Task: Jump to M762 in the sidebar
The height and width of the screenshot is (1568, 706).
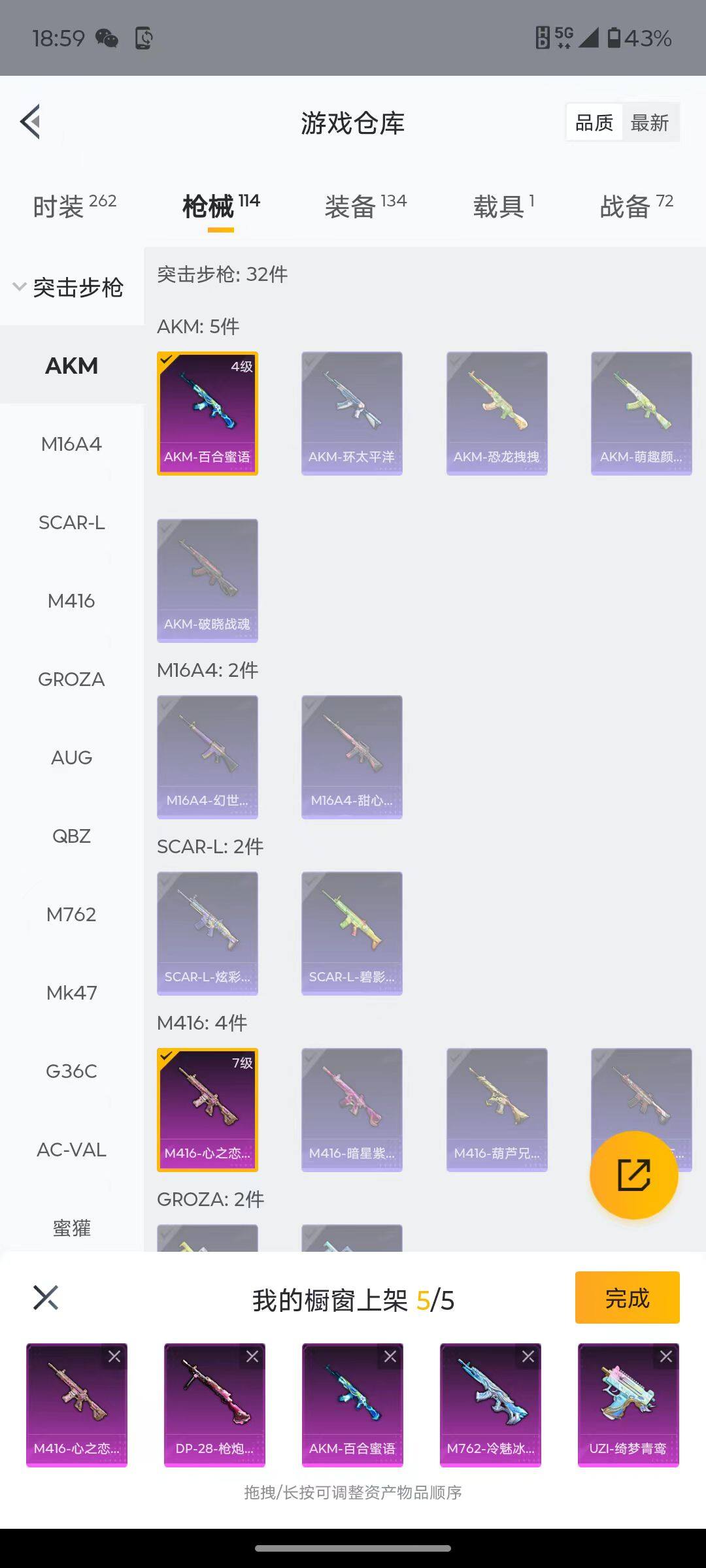Action: (71, 915)
